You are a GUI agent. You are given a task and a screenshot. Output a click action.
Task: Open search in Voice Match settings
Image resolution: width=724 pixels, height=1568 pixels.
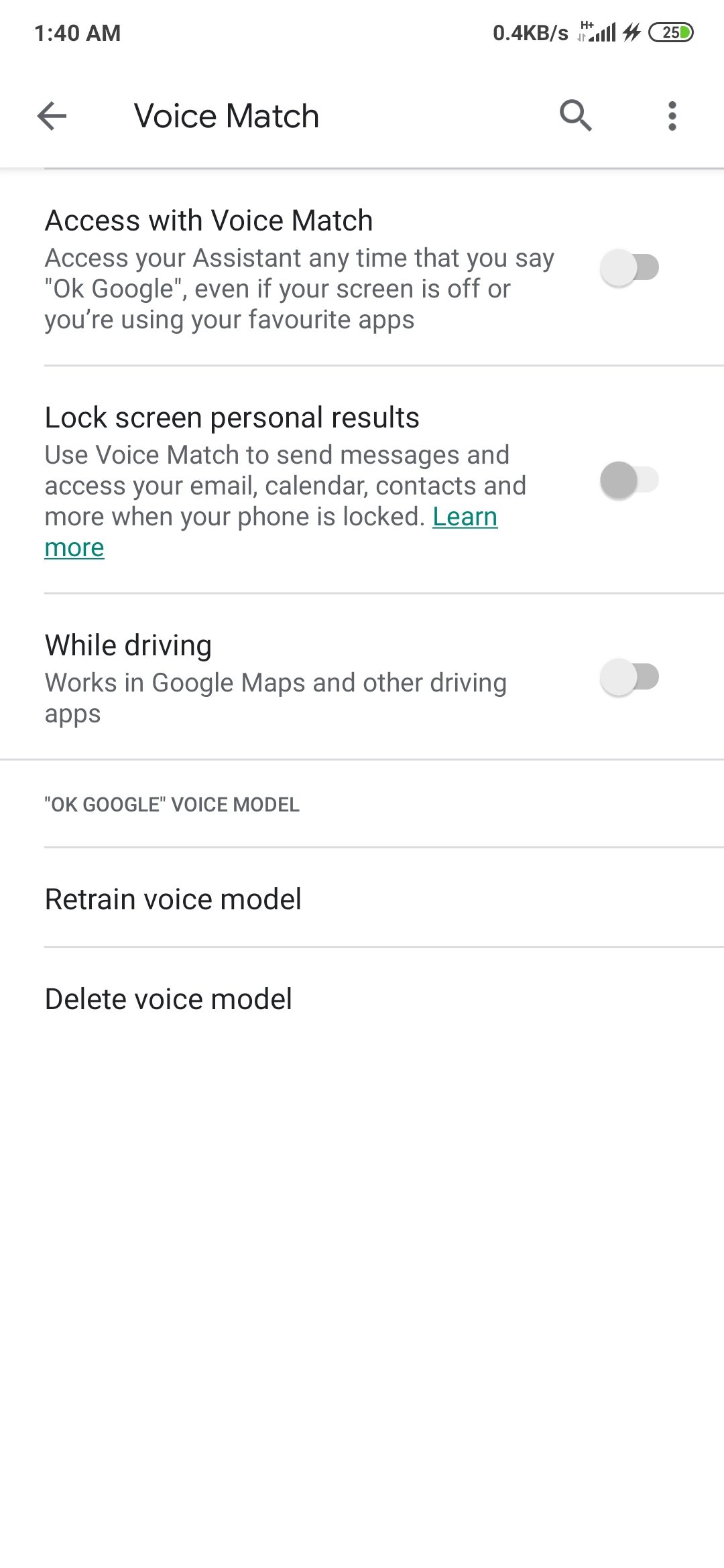[x=576, y=116]
